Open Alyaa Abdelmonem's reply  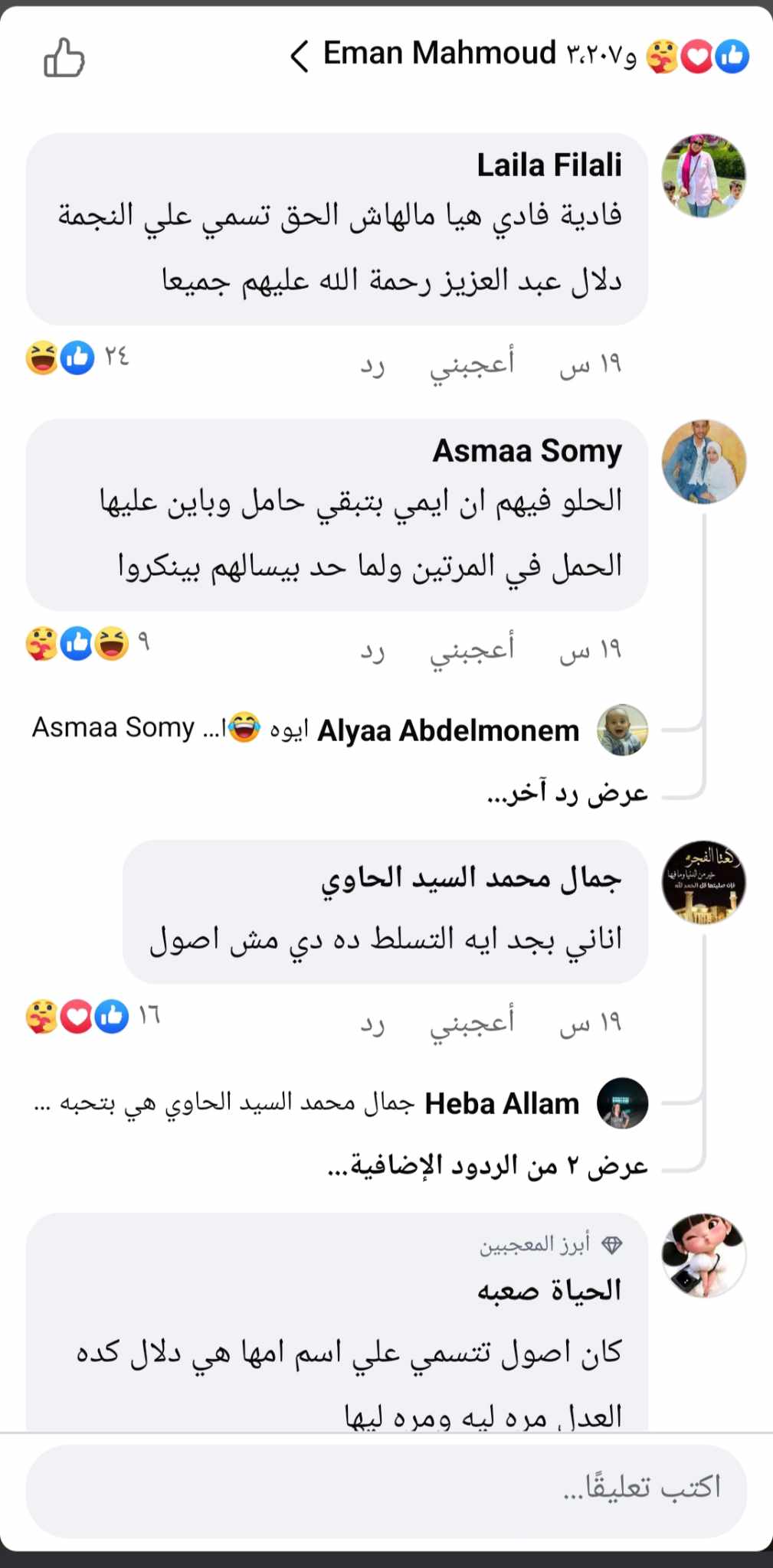click(x=341, y=730)
